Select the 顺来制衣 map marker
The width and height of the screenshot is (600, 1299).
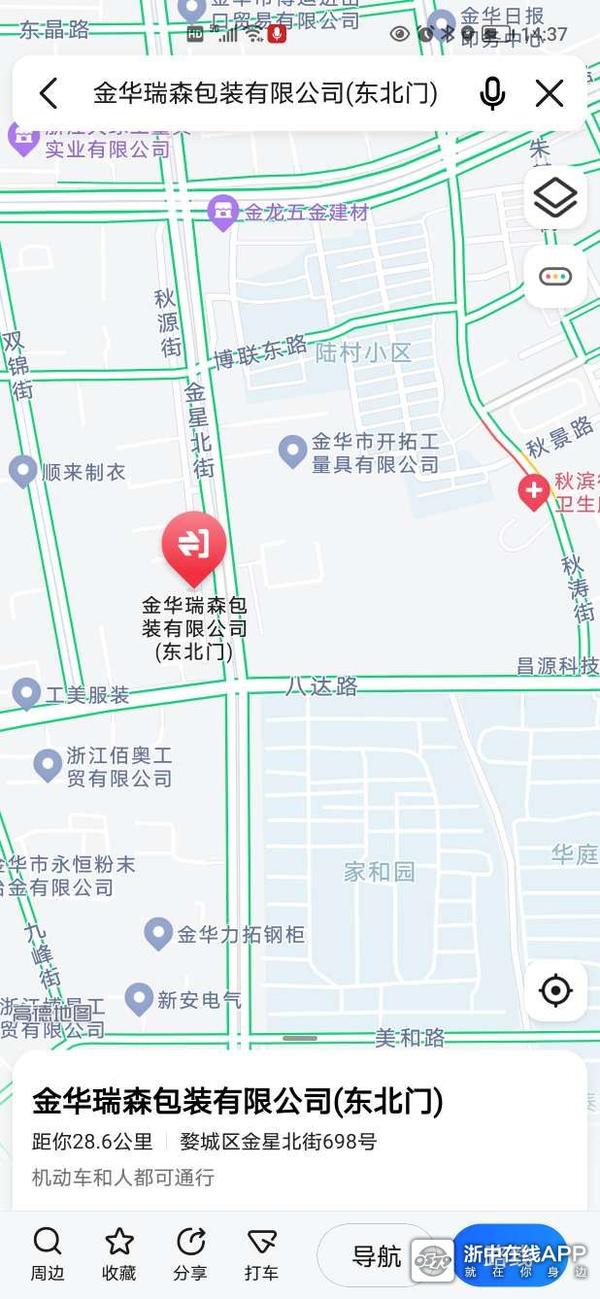pos(22,471)
